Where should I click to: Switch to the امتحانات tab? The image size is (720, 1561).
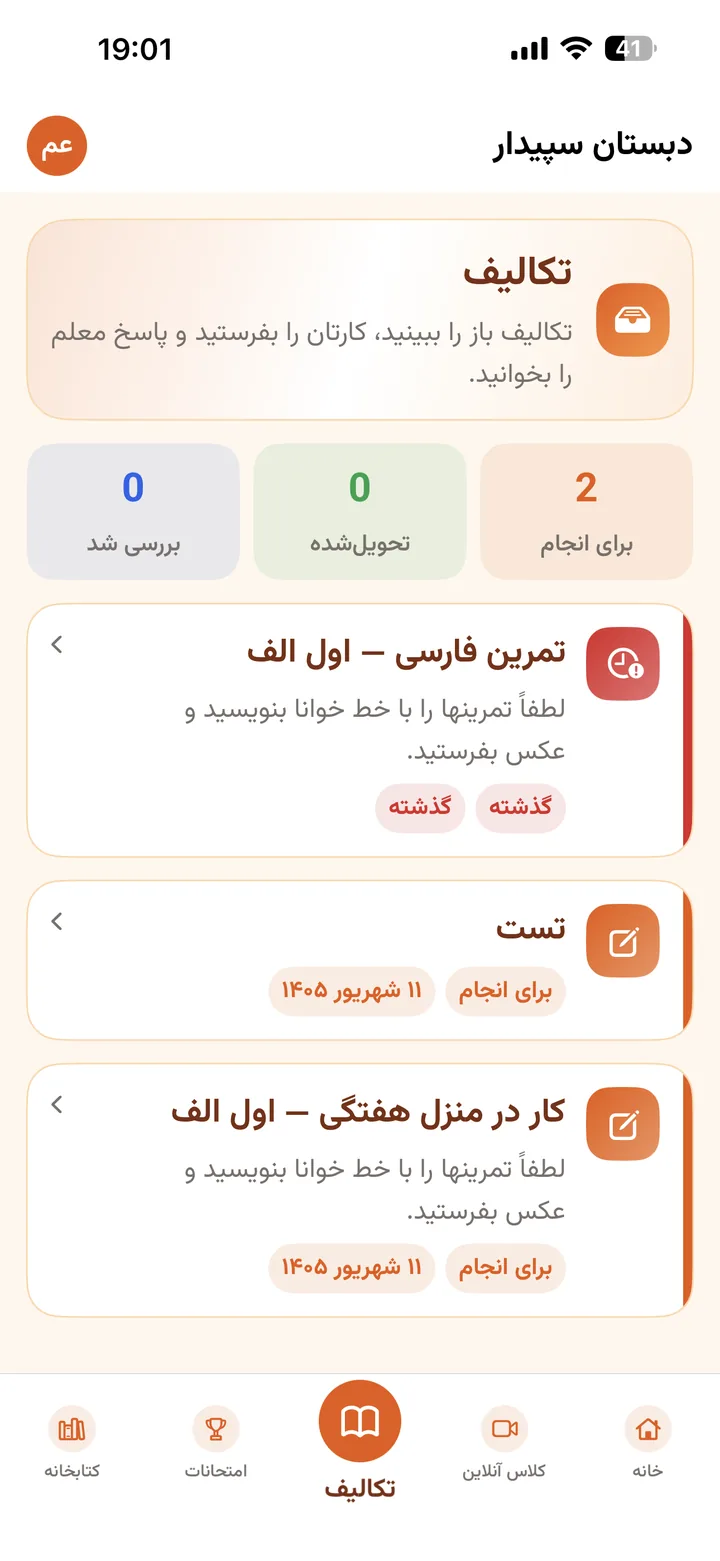coord(216,1443)
